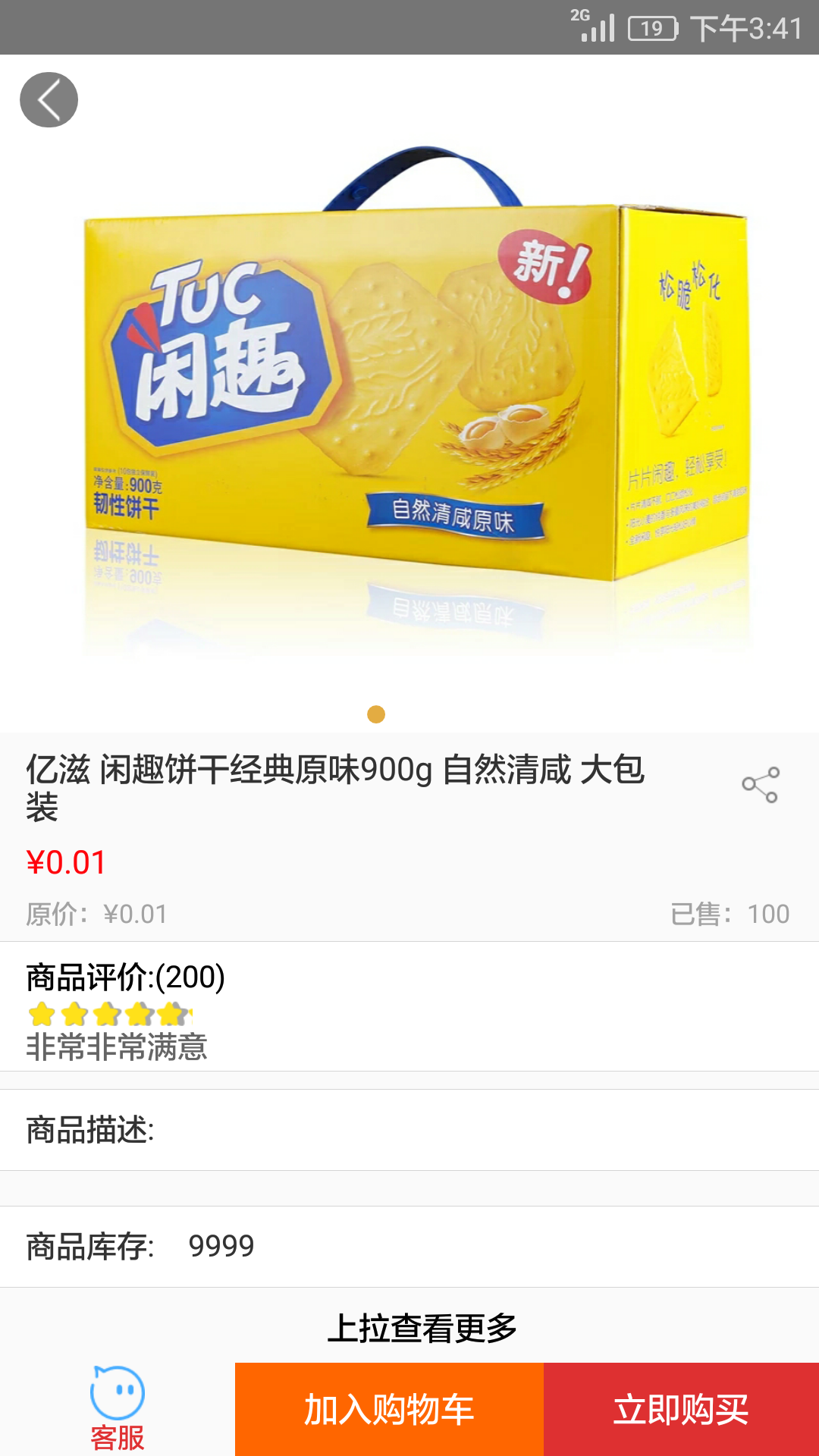Share this product via share icon
Screen dimensions: 819x1456
tap(761, 785)
